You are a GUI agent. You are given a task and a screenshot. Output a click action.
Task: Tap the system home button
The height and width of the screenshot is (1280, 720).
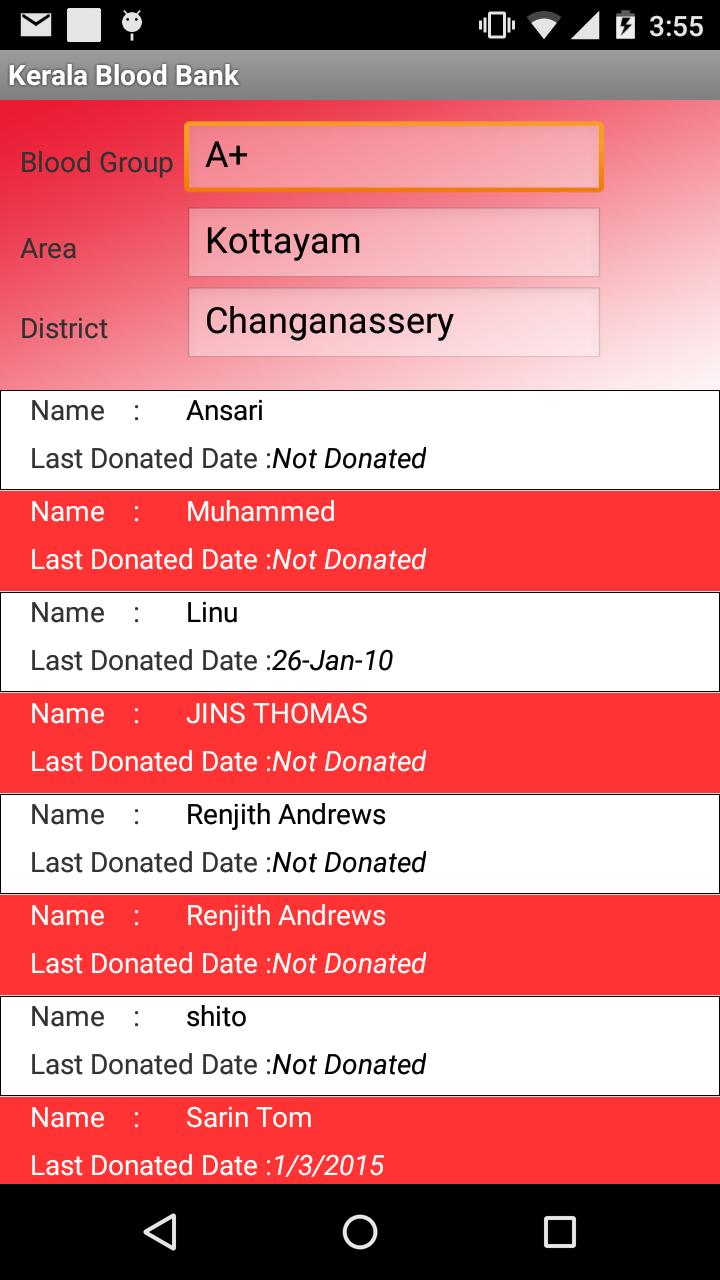click(360, 1232)
